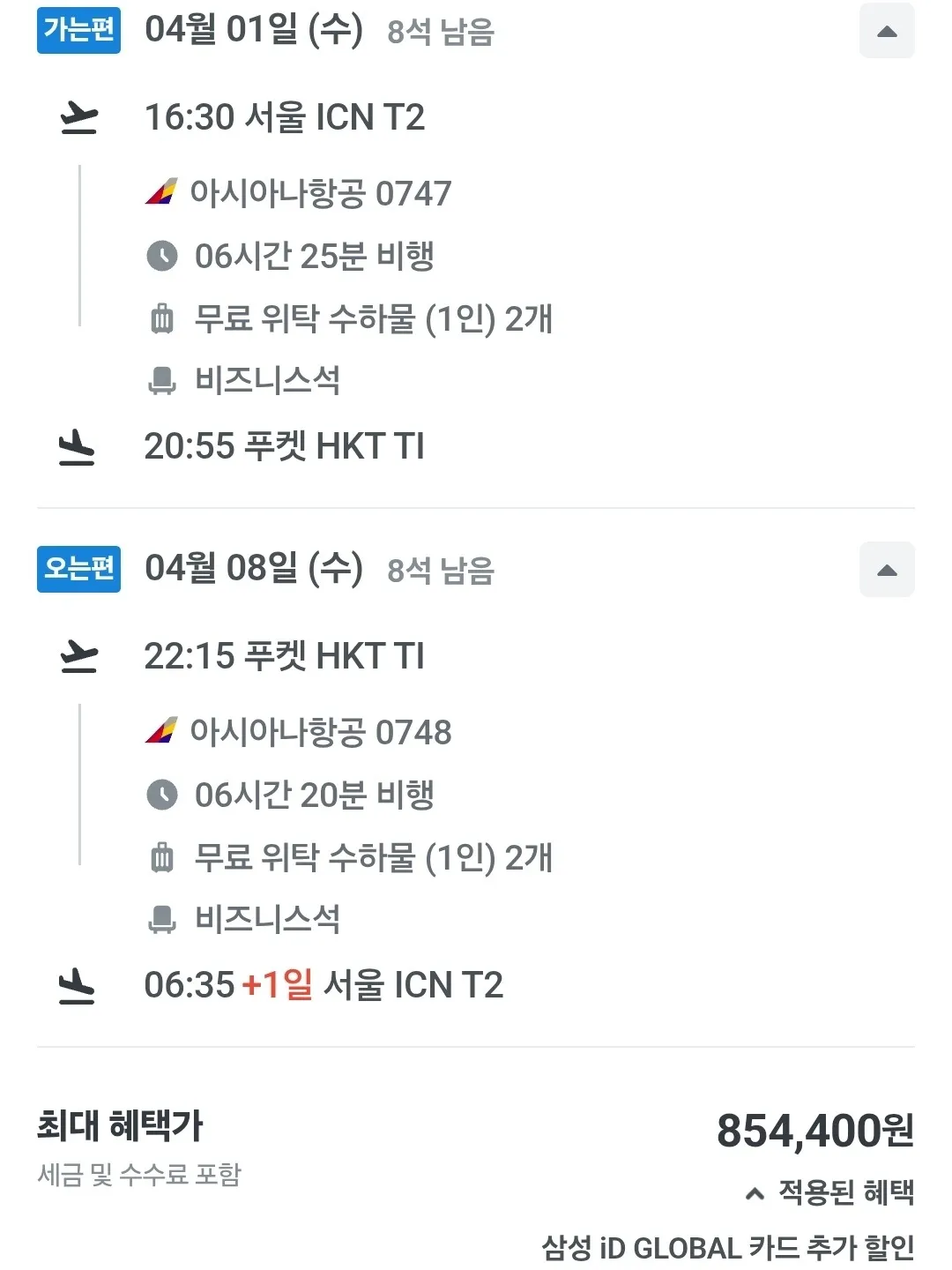Click the seat icon next to 비즈니스석
This screenshot has width=952, height=1270.
162,381
